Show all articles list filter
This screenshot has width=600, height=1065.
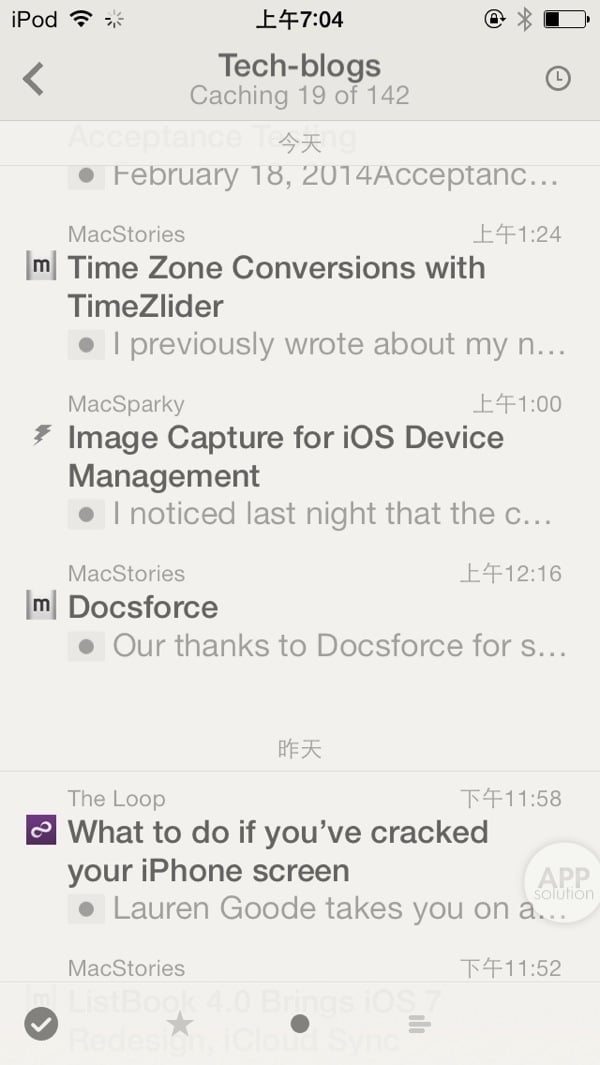[420, 1023]
